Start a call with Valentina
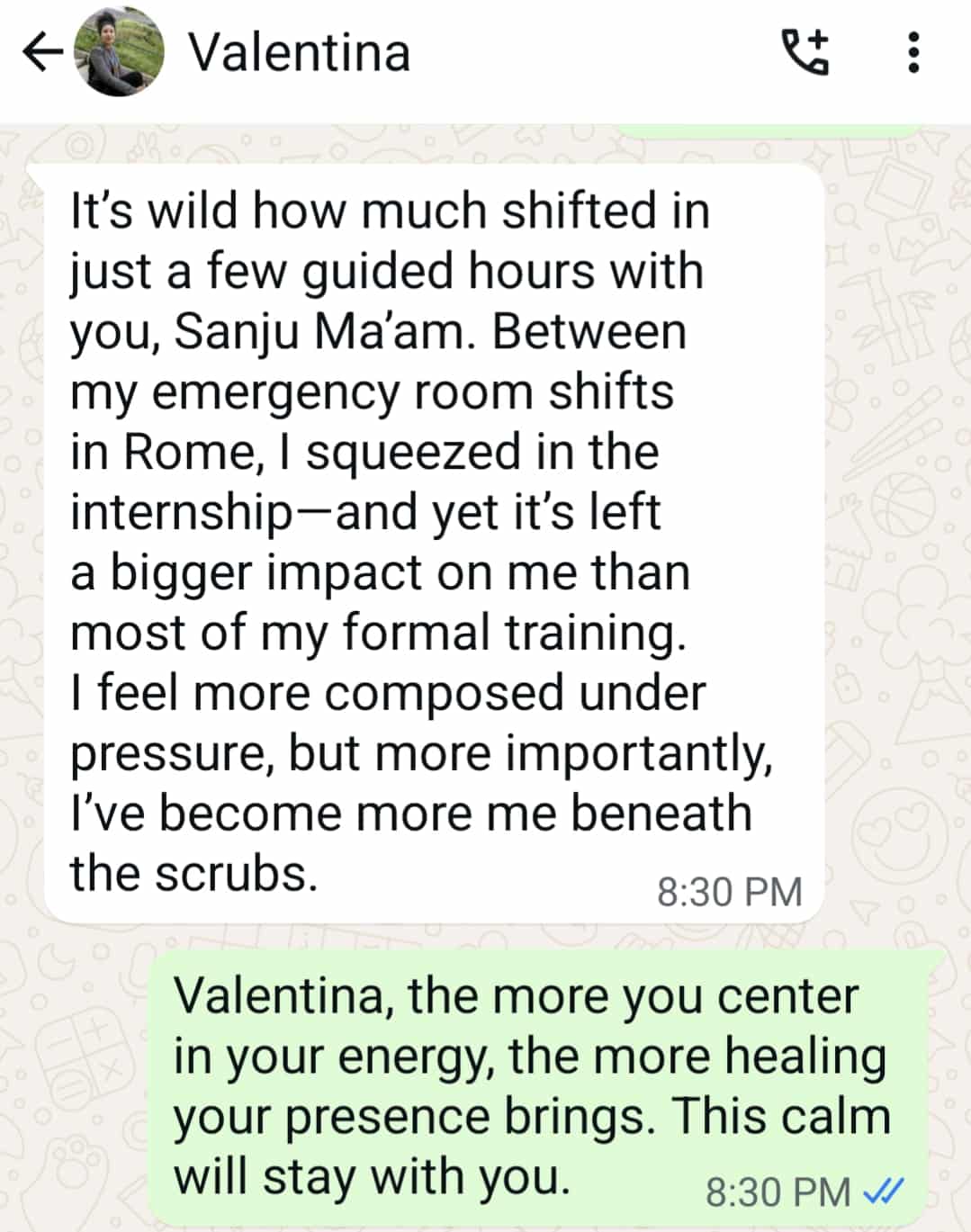 click(x=804, y=53)
